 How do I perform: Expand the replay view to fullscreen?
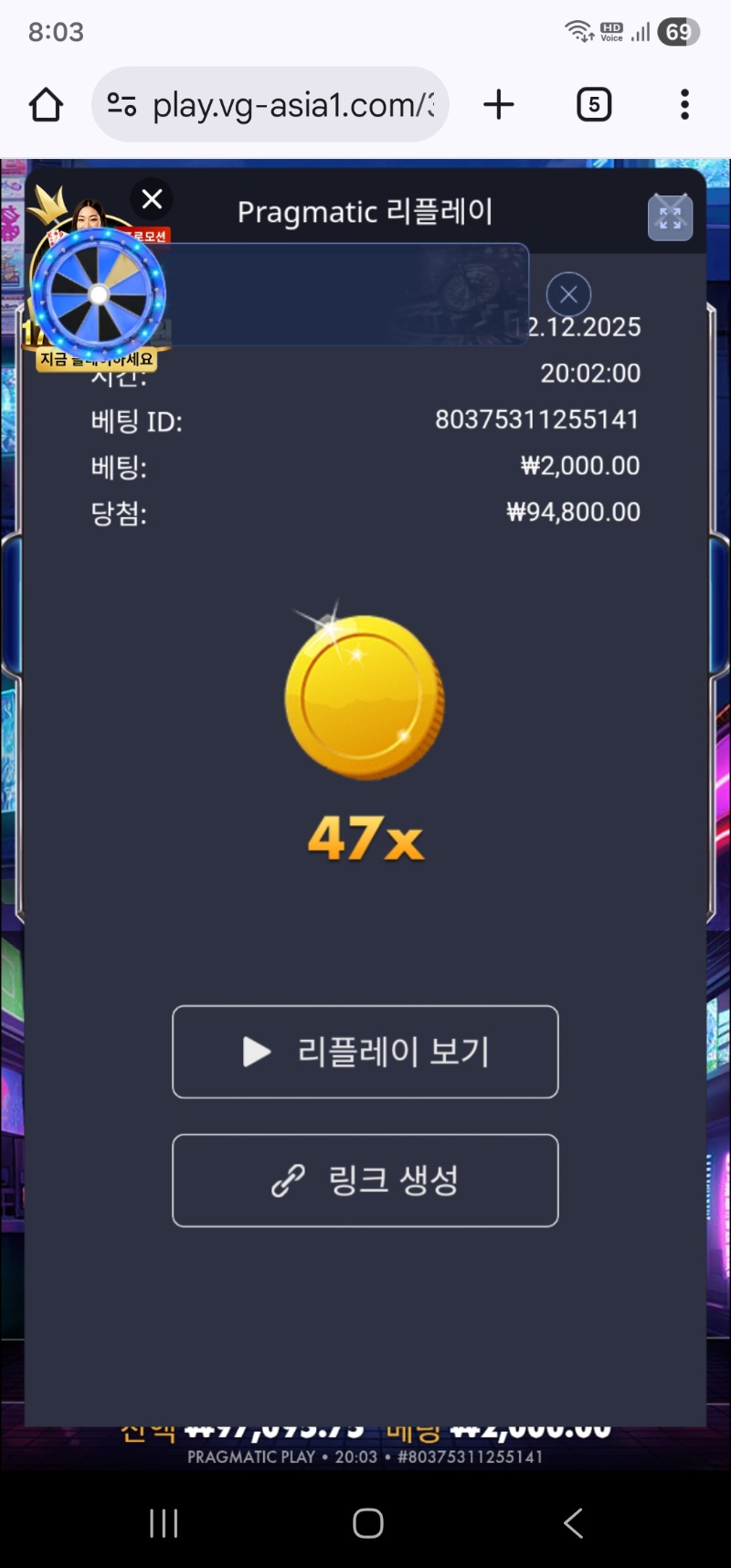670,217
